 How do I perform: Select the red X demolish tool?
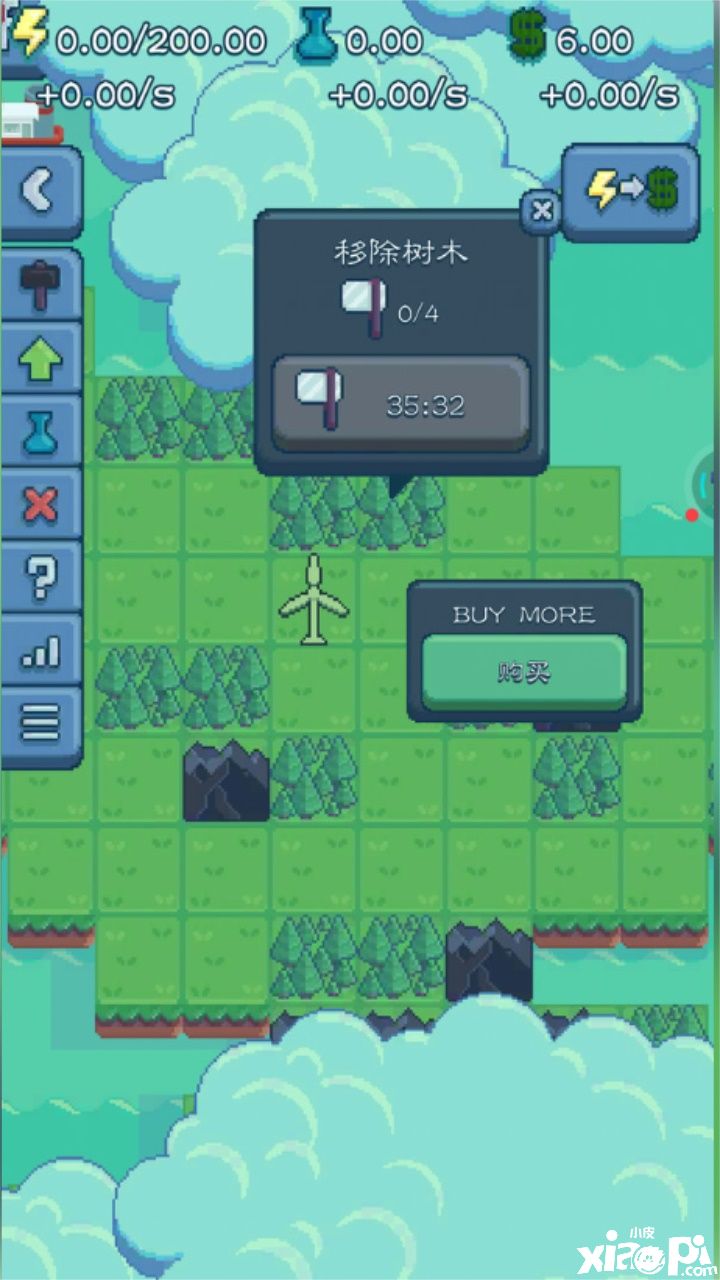[40, 505]
